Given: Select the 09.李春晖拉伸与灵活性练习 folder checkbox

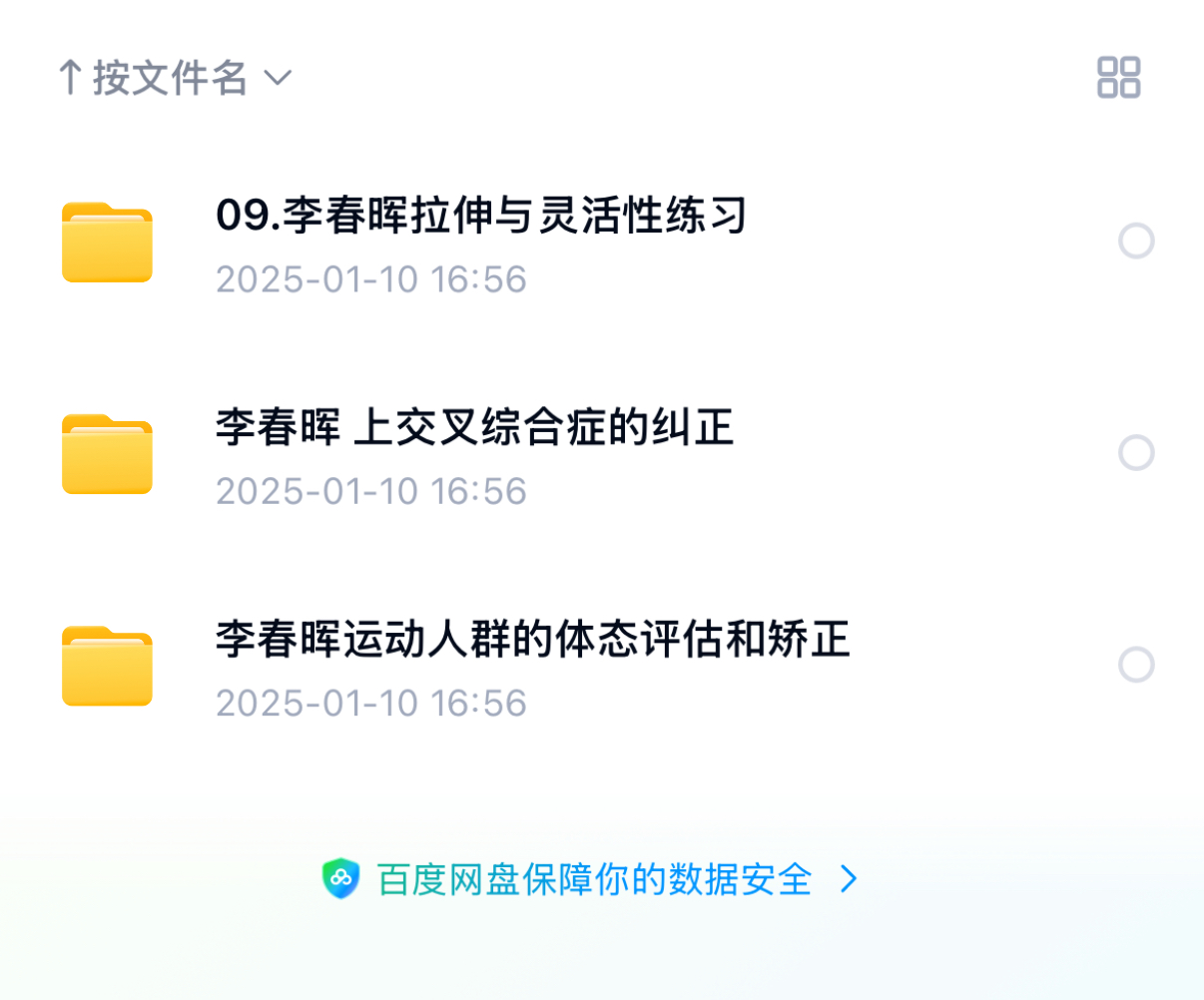Looking at the screenshot, I should 1136,242.
